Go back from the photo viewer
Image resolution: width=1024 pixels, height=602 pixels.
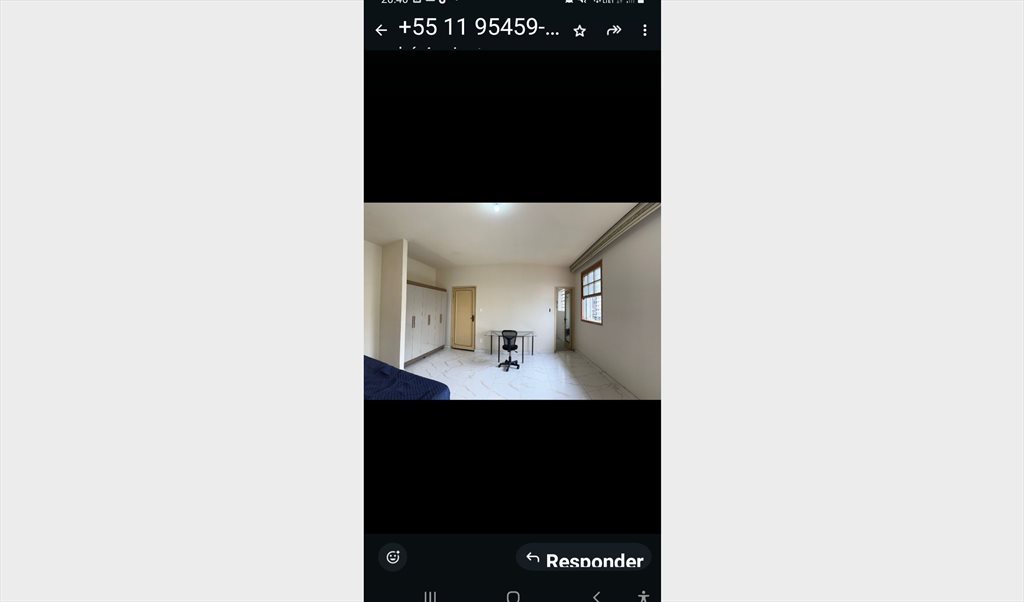381,30
